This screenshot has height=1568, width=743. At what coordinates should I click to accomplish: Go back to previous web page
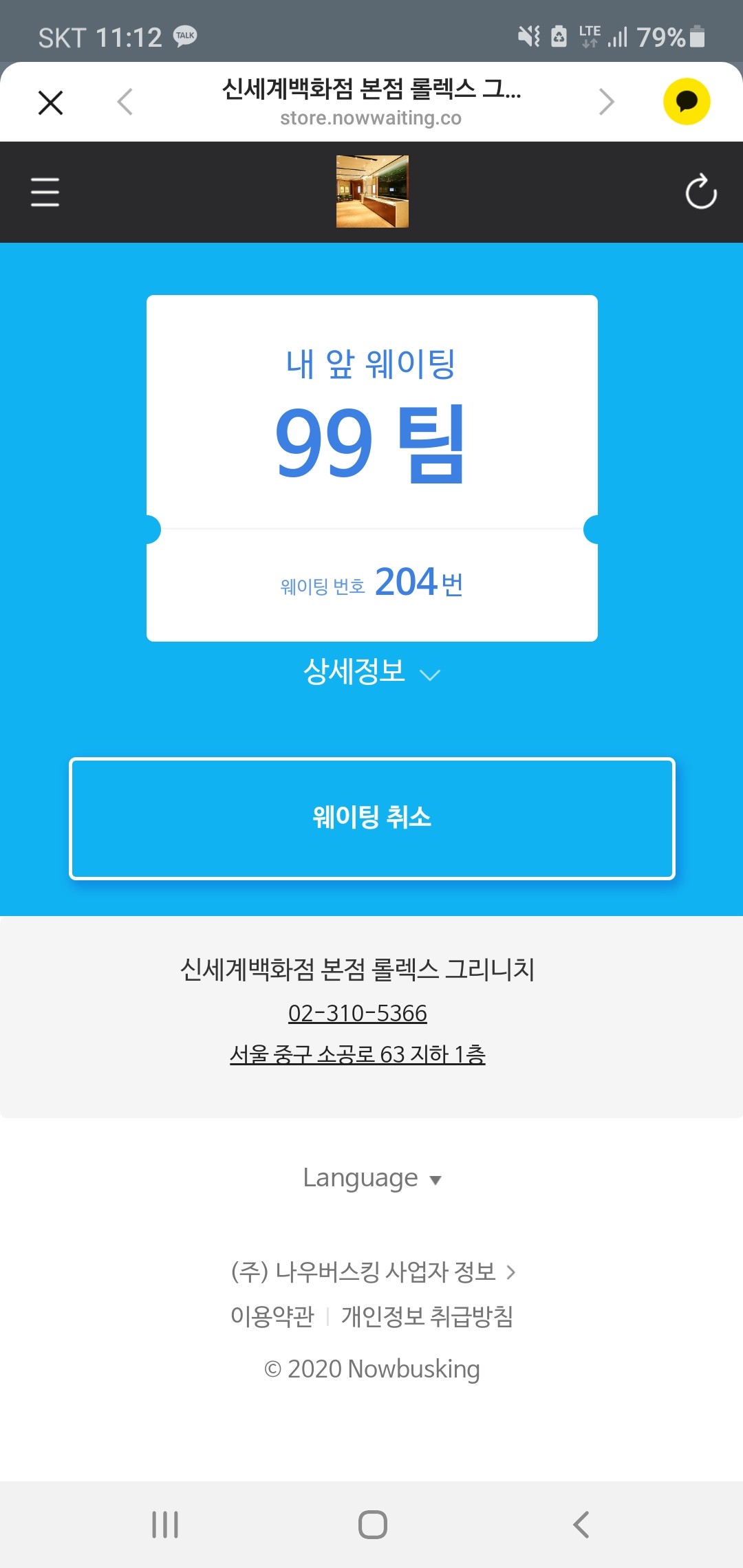[x=125, y=102]
